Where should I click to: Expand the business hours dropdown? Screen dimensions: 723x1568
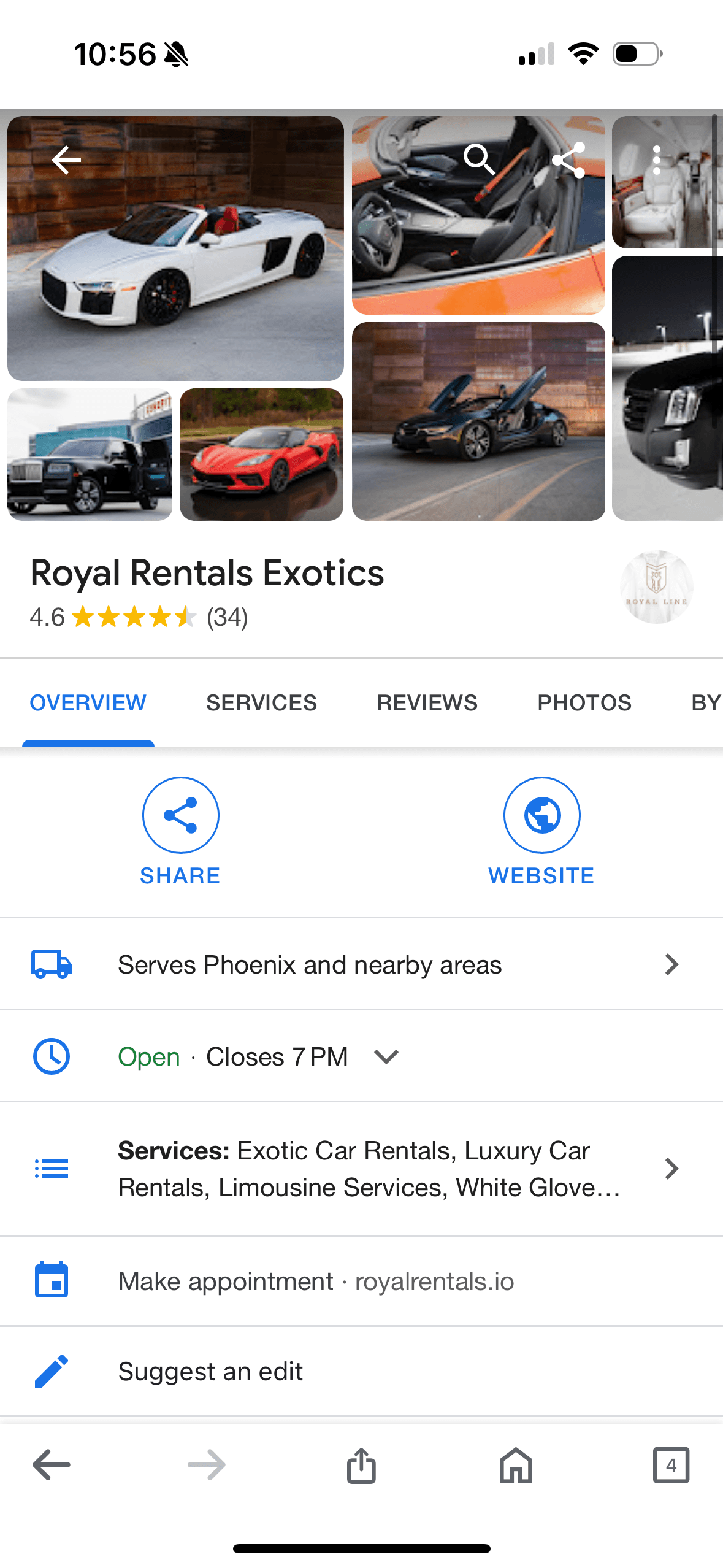point(386,1056)
